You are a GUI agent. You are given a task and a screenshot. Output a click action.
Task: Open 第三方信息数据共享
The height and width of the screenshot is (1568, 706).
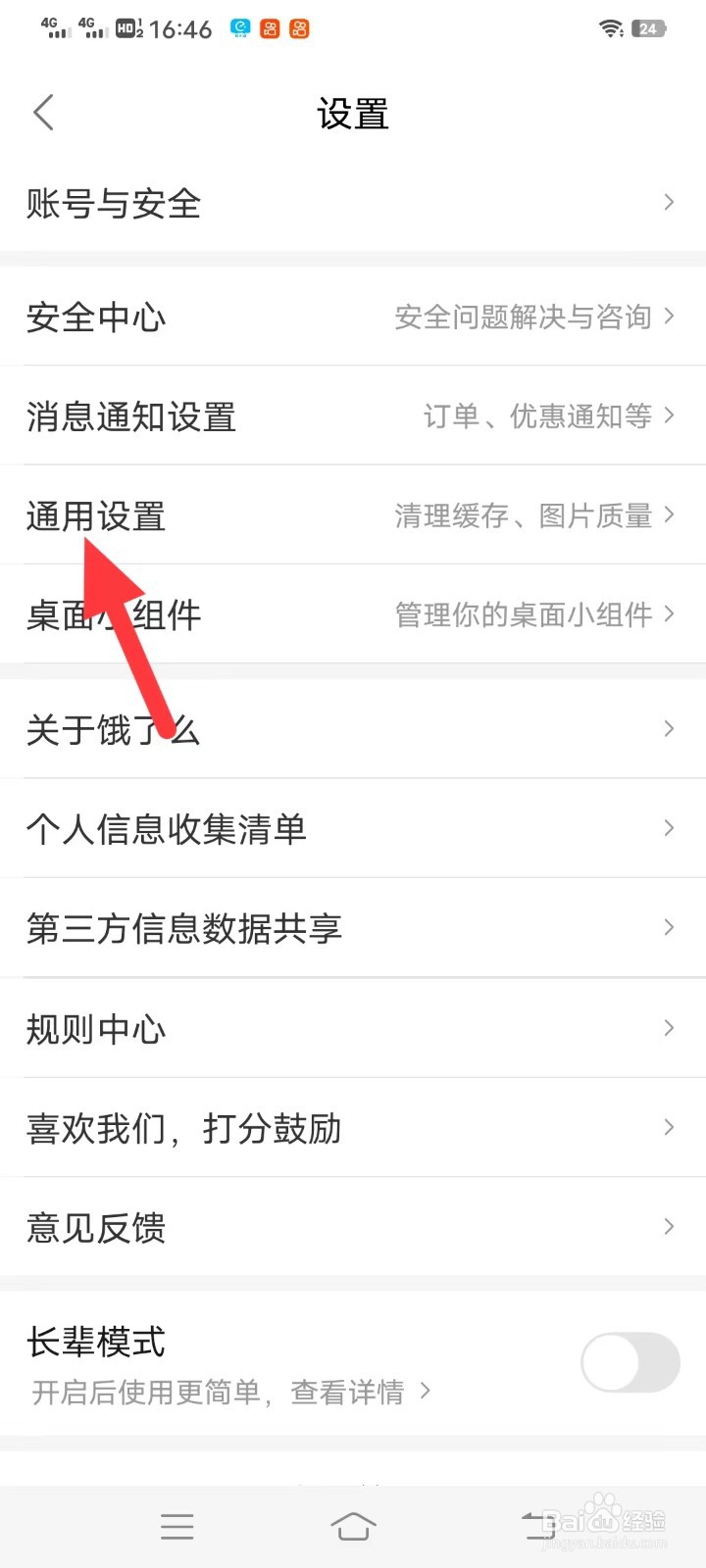[353, 928]
